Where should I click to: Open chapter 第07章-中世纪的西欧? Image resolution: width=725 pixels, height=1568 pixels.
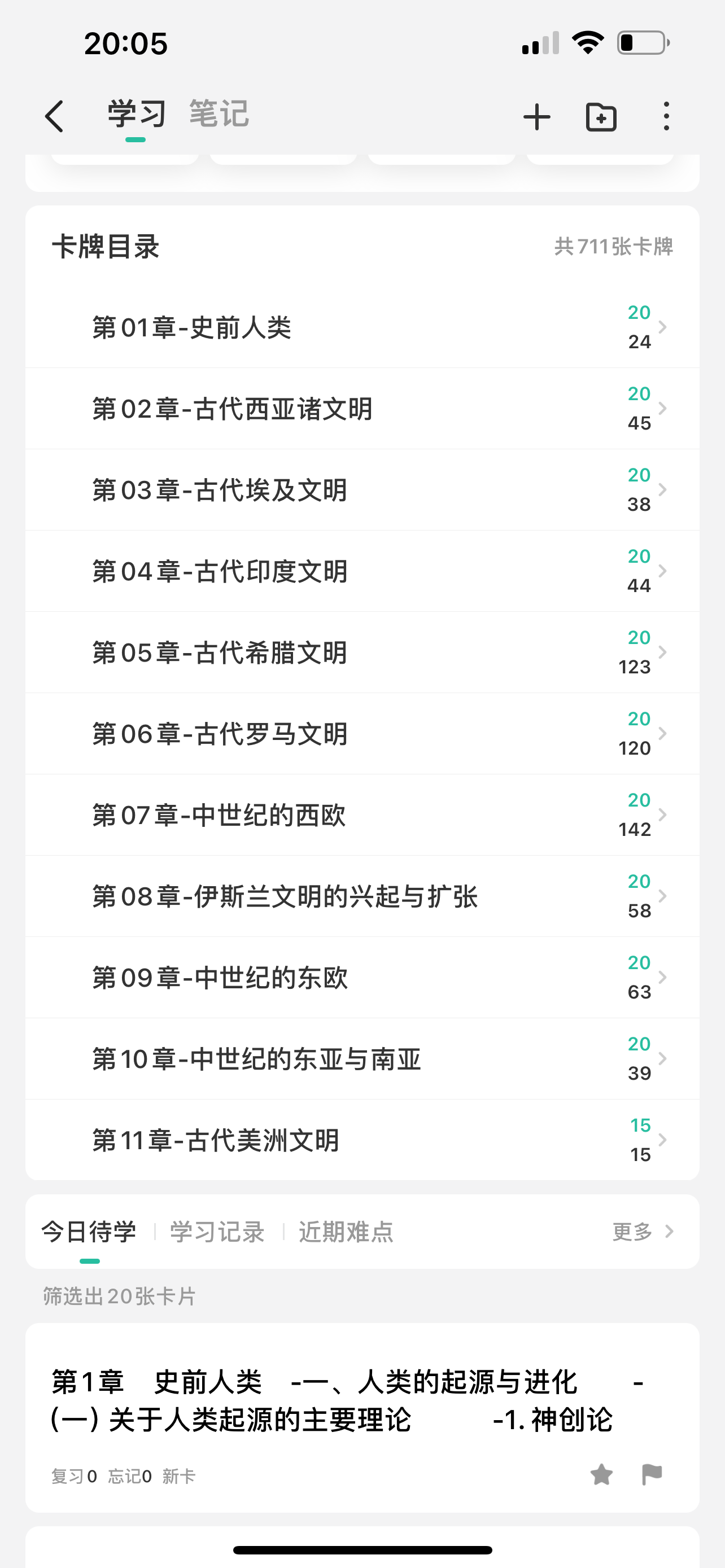click(x=362, y=815)
